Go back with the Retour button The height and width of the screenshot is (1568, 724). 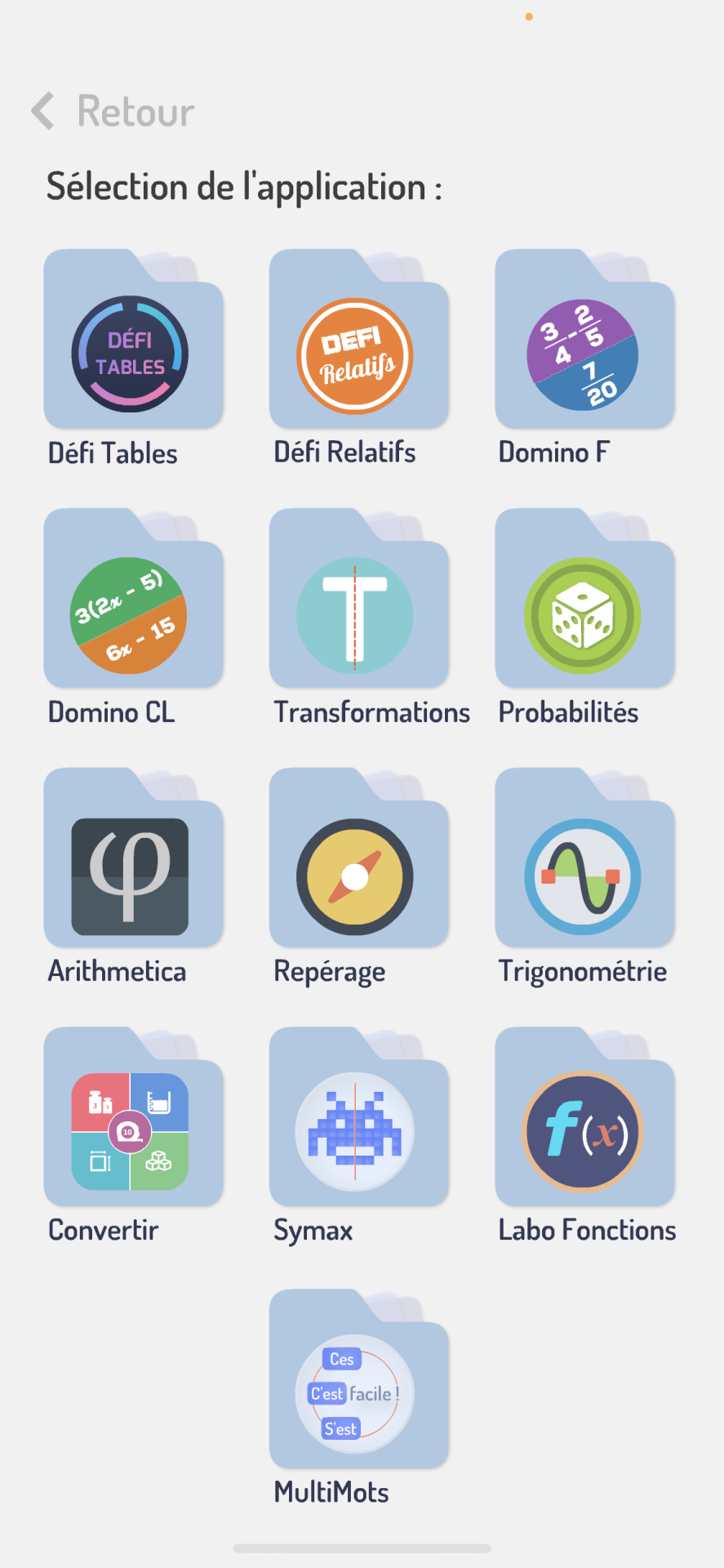[x=113, y=111]
